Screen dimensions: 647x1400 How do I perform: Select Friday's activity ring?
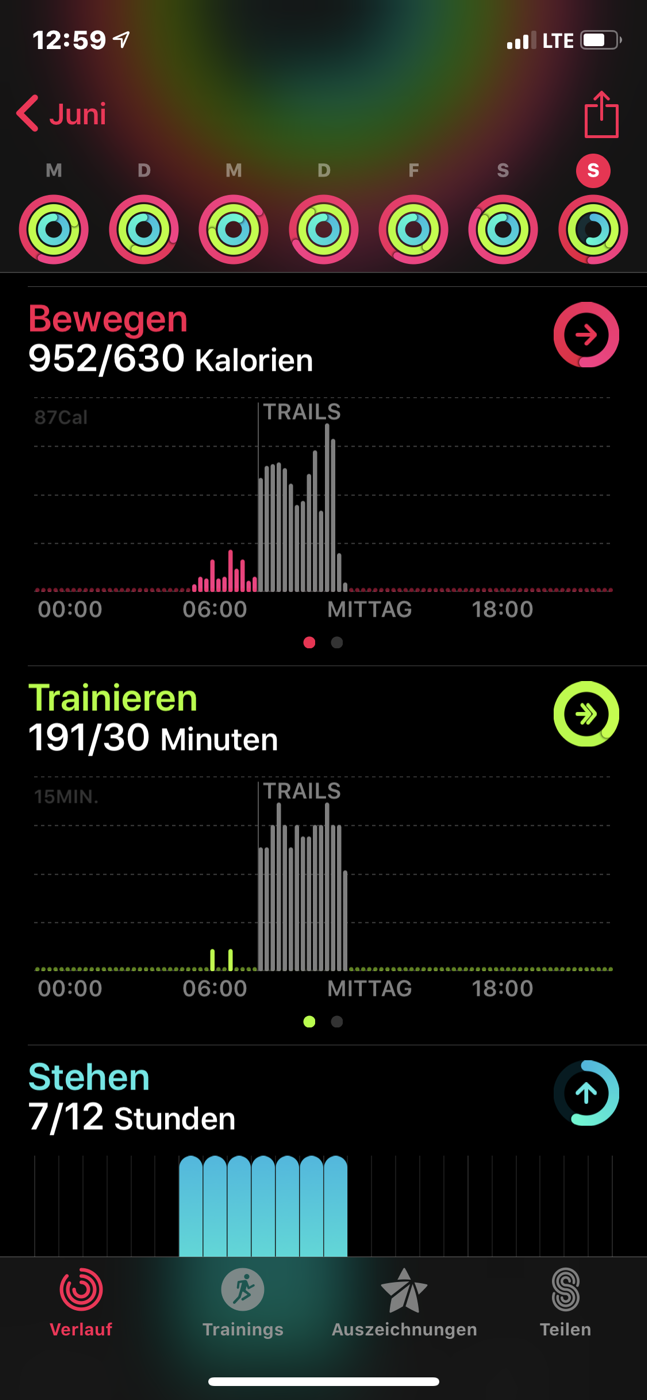pos(413,230)
